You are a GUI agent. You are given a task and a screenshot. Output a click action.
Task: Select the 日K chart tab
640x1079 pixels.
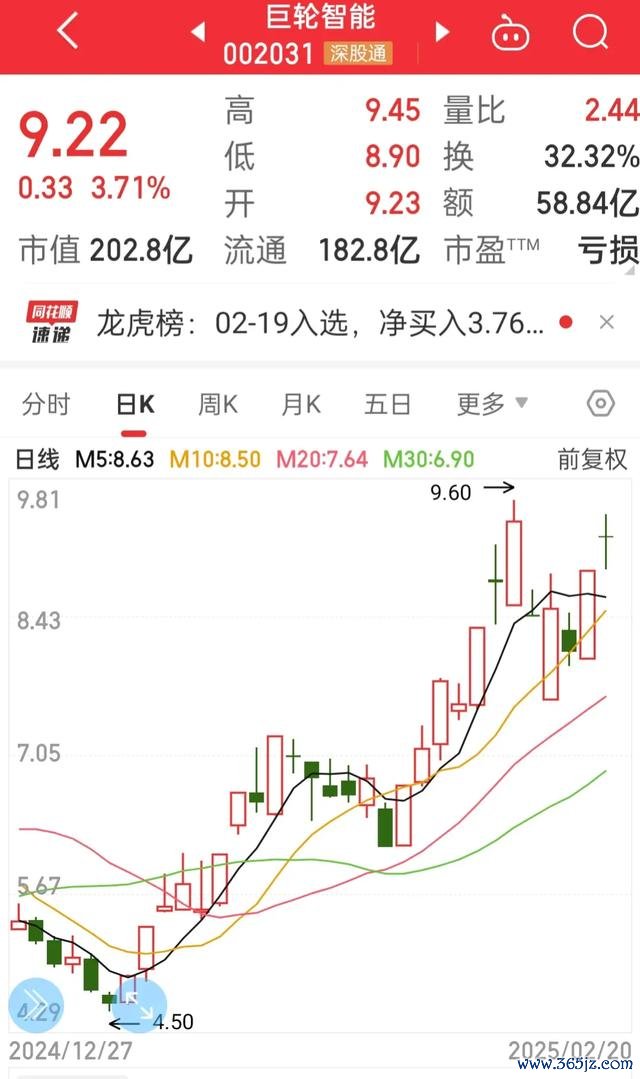coord(135,404)
